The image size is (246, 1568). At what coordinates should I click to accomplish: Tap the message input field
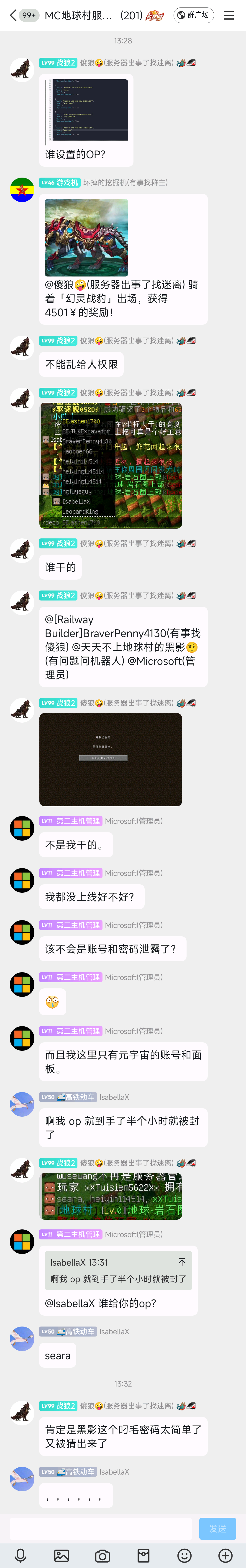click(x=101, y=1528)
